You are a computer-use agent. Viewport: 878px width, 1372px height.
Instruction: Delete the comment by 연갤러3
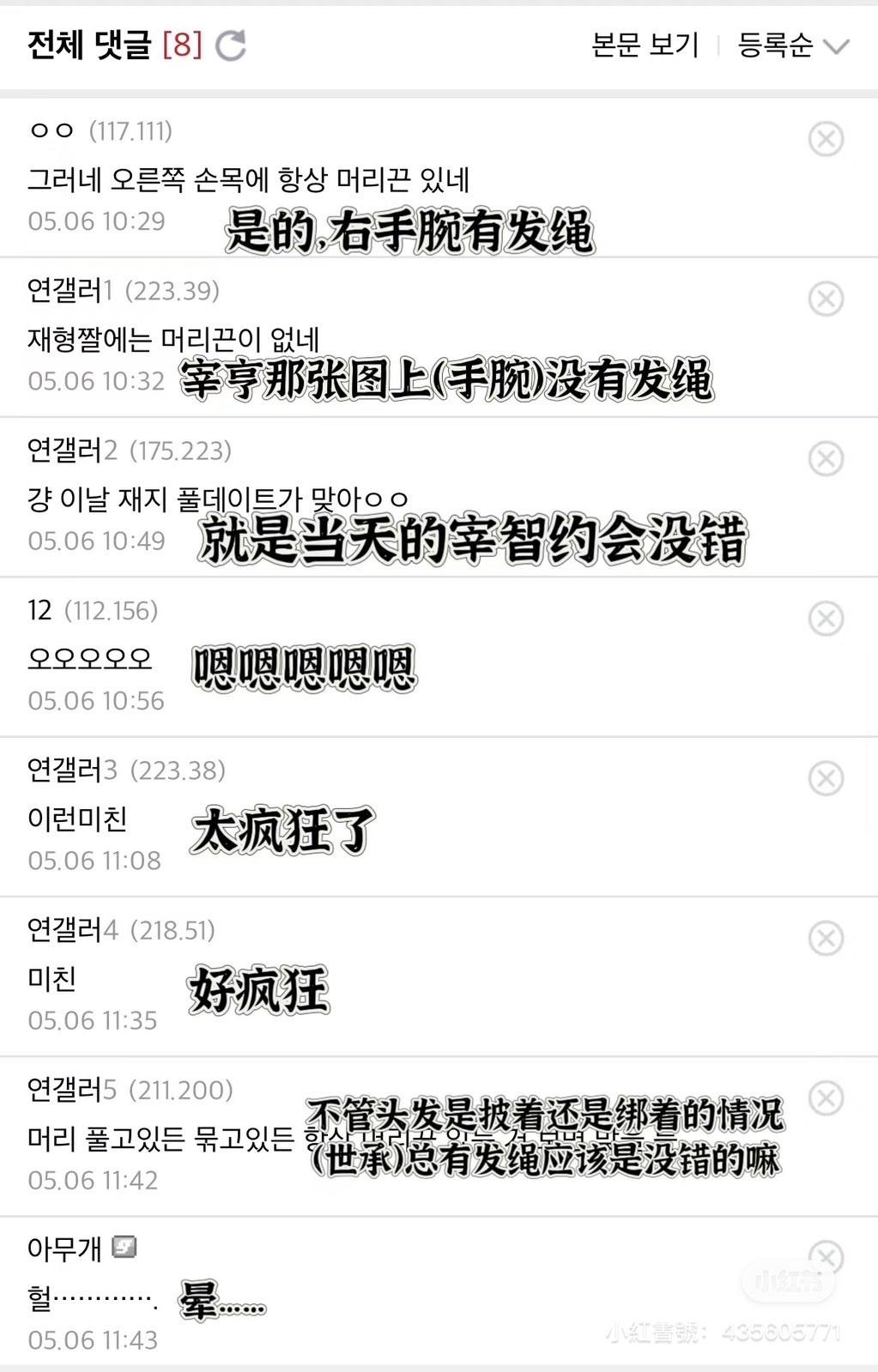(826, 778)
